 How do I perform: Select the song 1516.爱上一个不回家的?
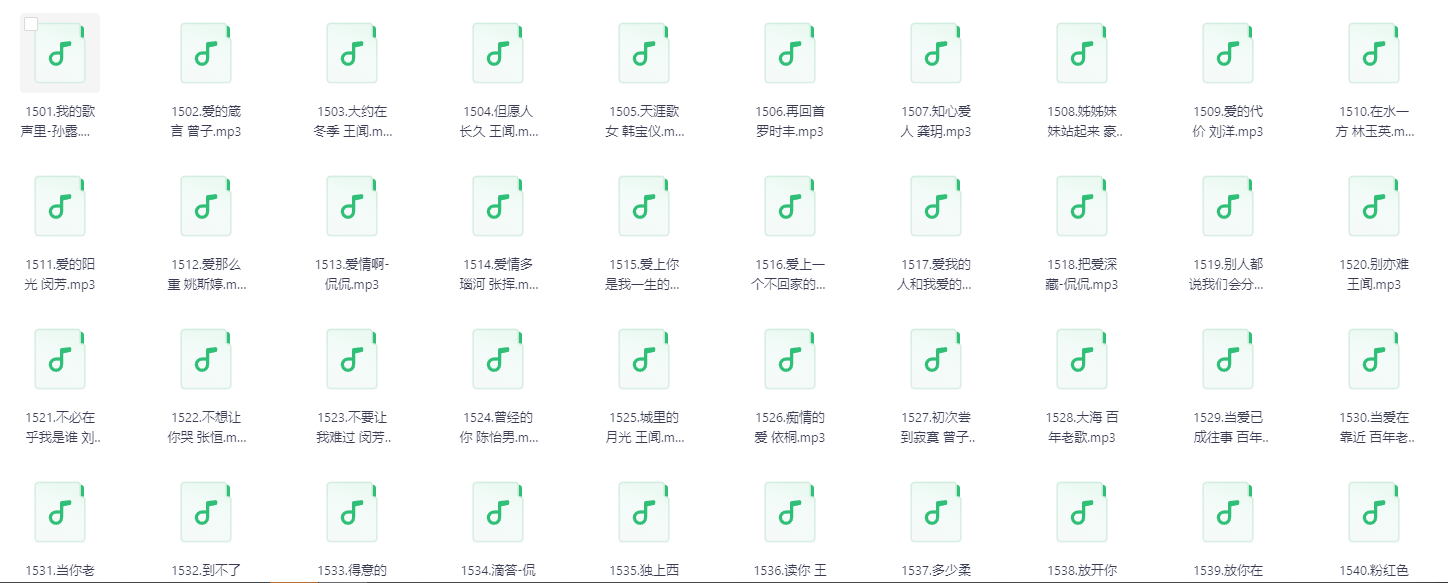click(790, 206)
